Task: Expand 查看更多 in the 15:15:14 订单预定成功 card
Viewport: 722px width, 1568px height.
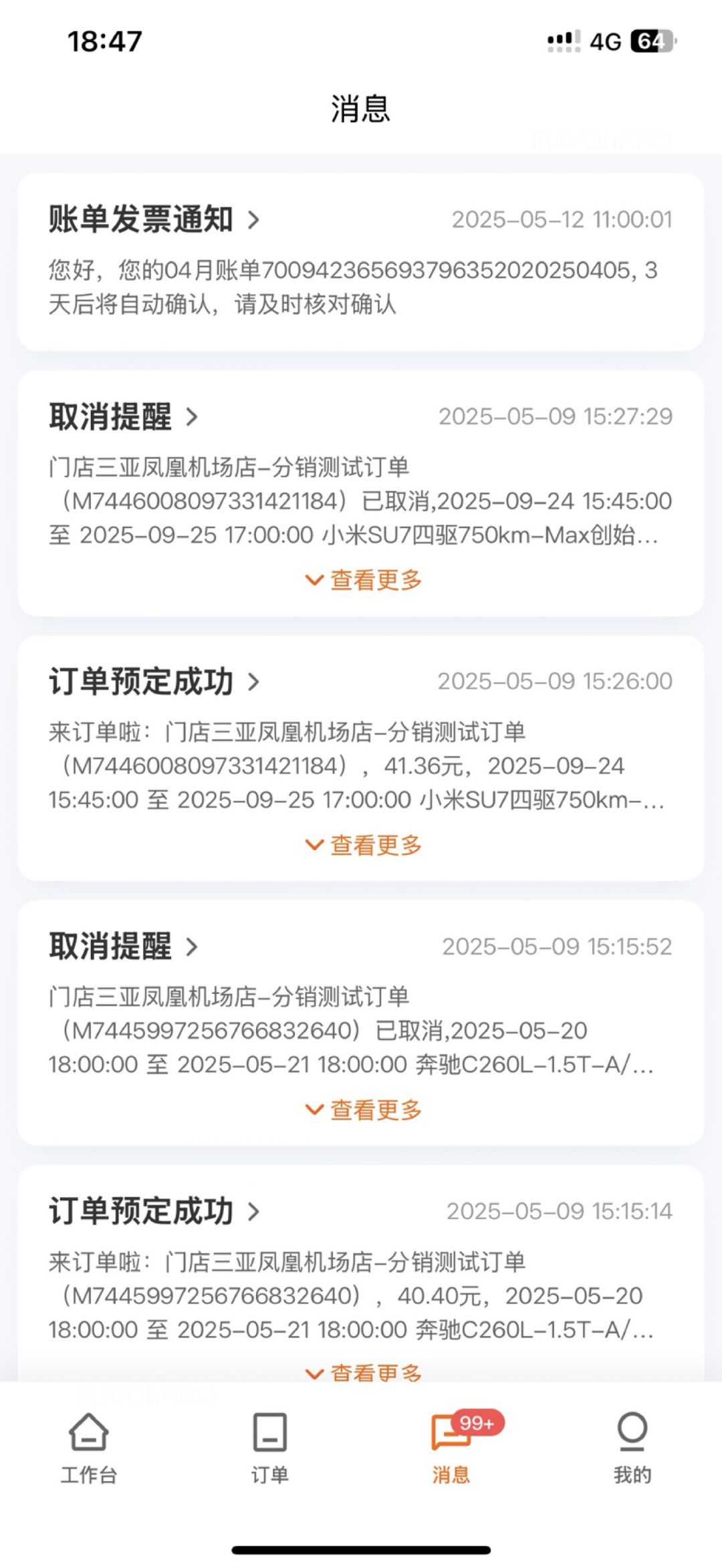Action: coord(363,1371)
